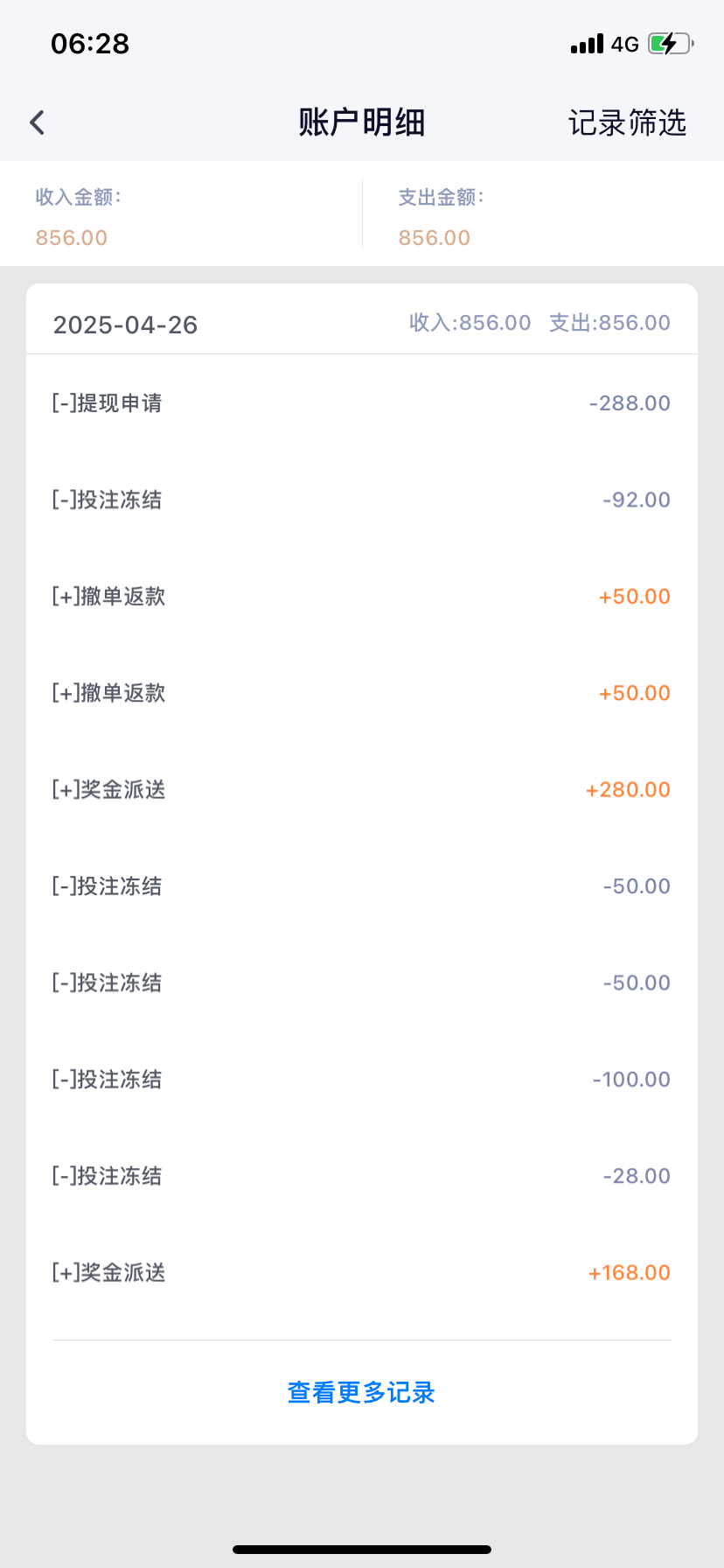The width and height of the screenshot is (724, 1568).
Task: Go back using the top-left arrow
Action: point(37,122)
